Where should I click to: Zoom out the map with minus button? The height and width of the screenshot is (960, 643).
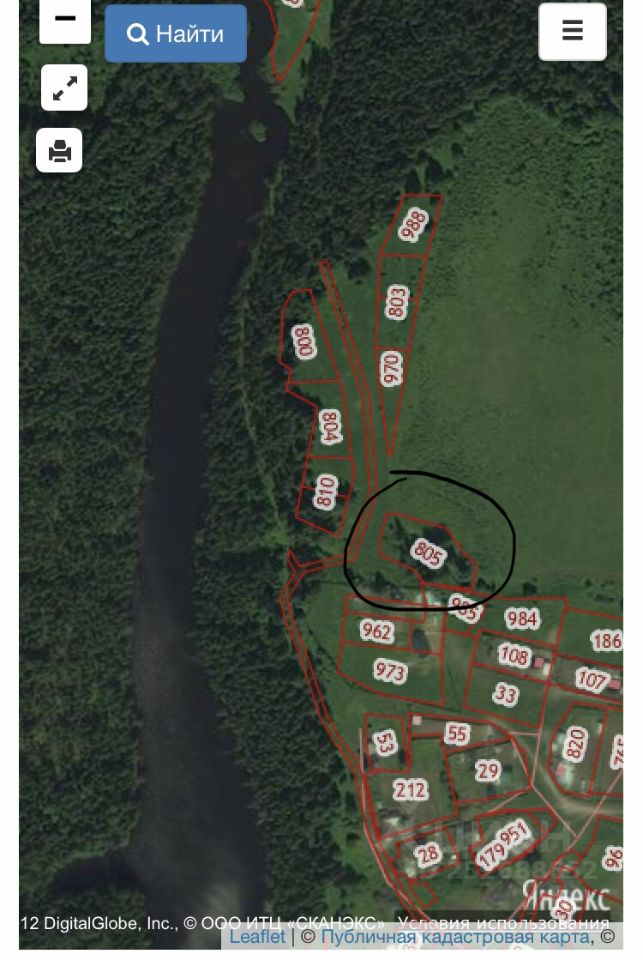point(64,20)
